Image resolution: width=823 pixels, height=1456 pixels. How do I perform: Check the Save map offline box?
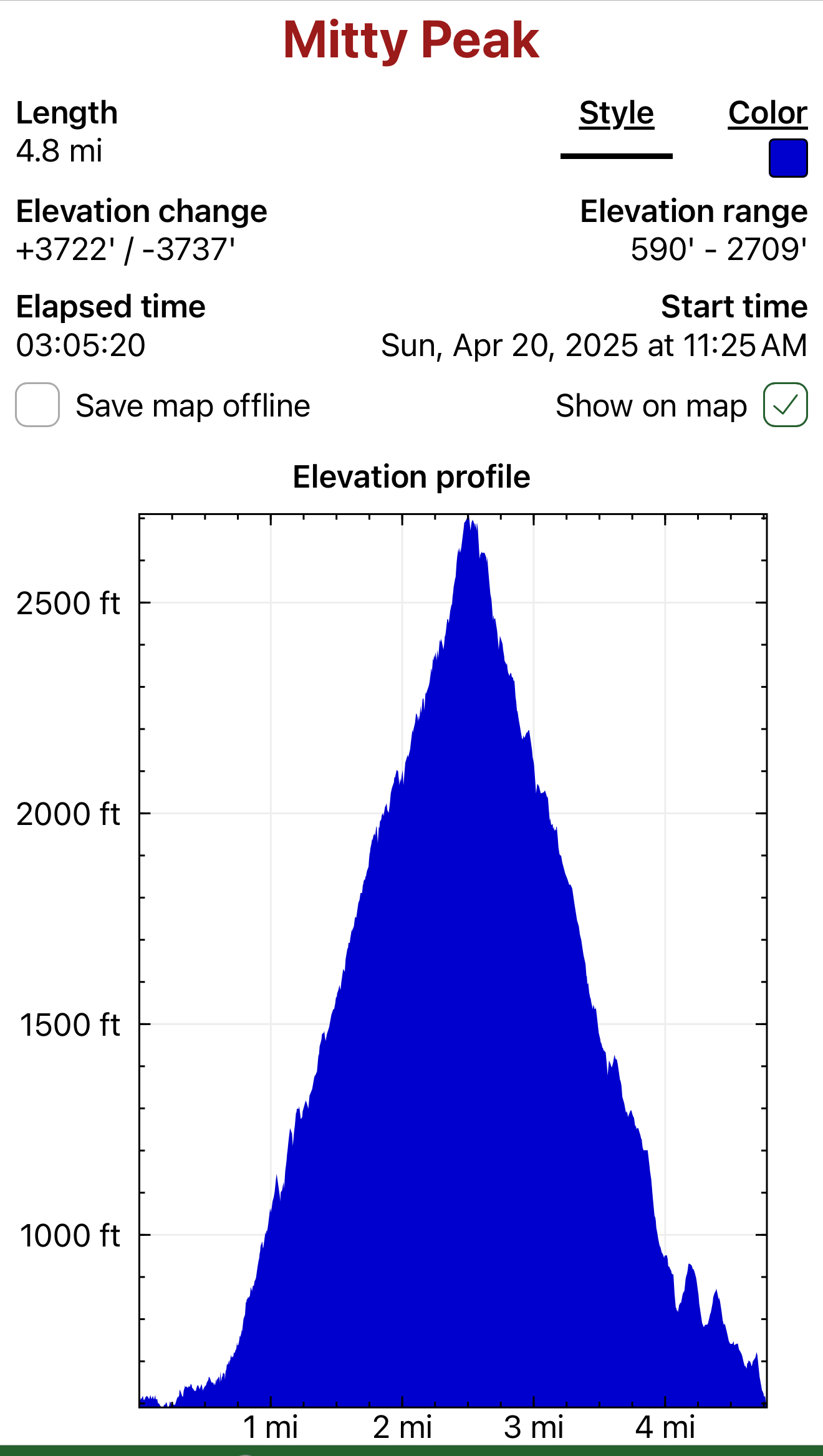point(37,405)
